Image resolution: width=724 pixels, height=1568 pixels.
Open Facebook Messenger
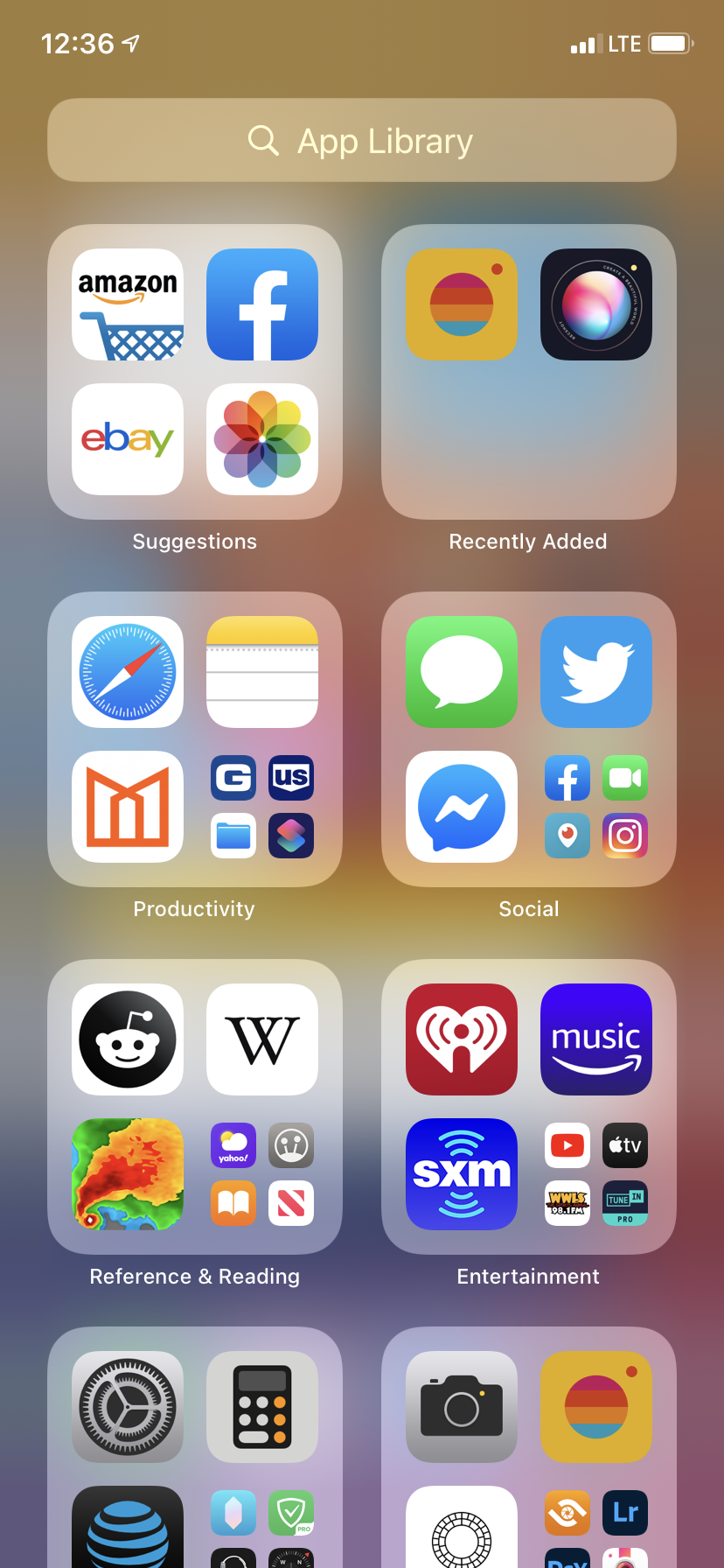tap(462, 807)
